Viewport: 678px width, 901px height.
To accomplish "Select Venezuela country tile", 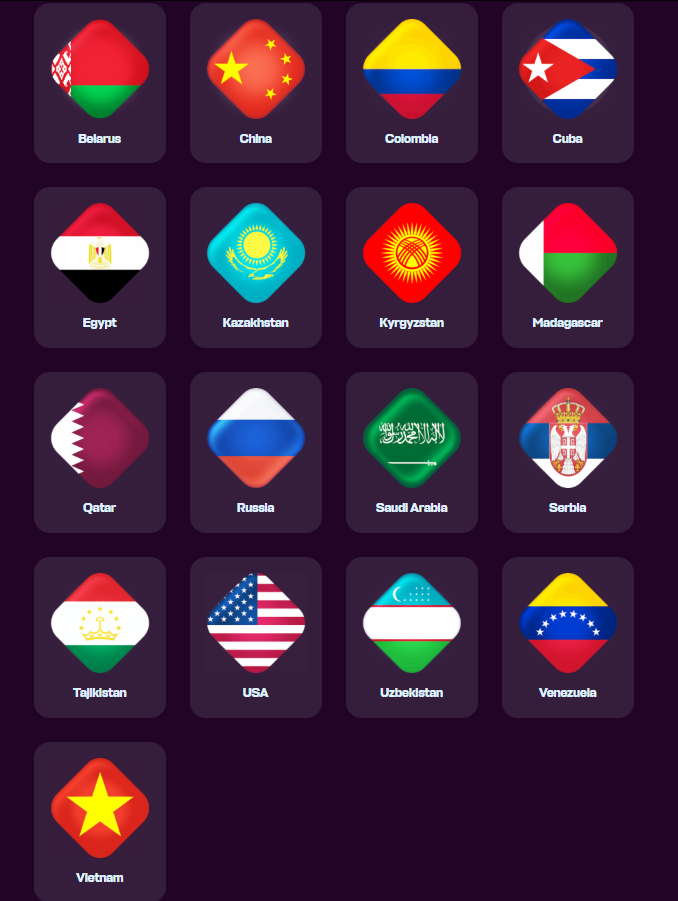I will point(568,637).
